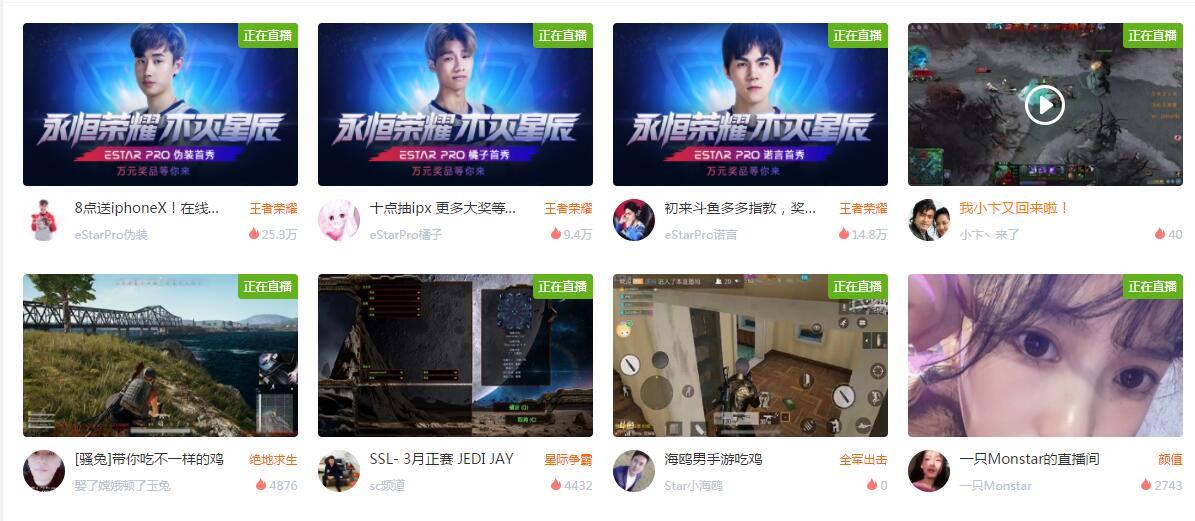Open eStarPro诺言's live stream thumbnail
This screenshot has height=521, width=1195.
pyautogui.click(x=750, y=104)
